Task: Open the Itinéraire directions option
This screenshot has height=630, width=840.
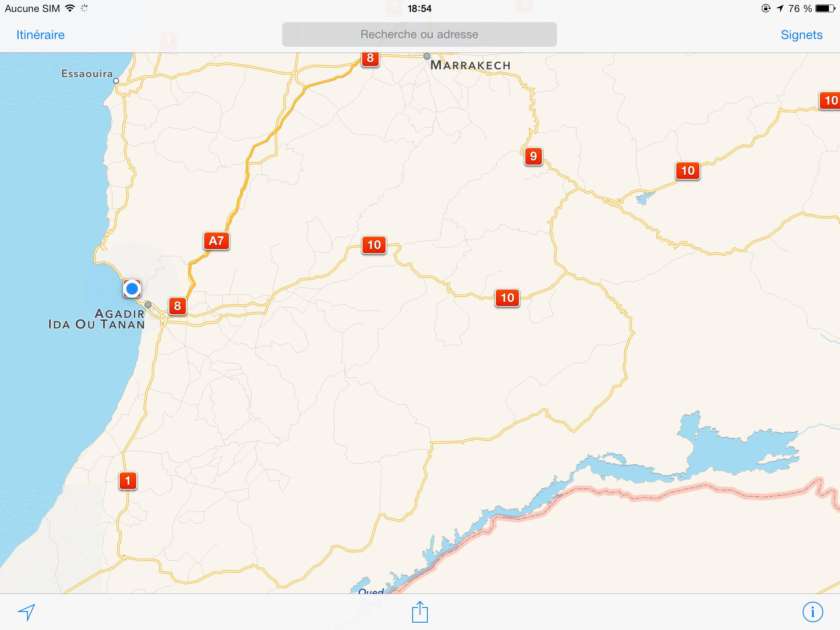Action: coord(41,35)
